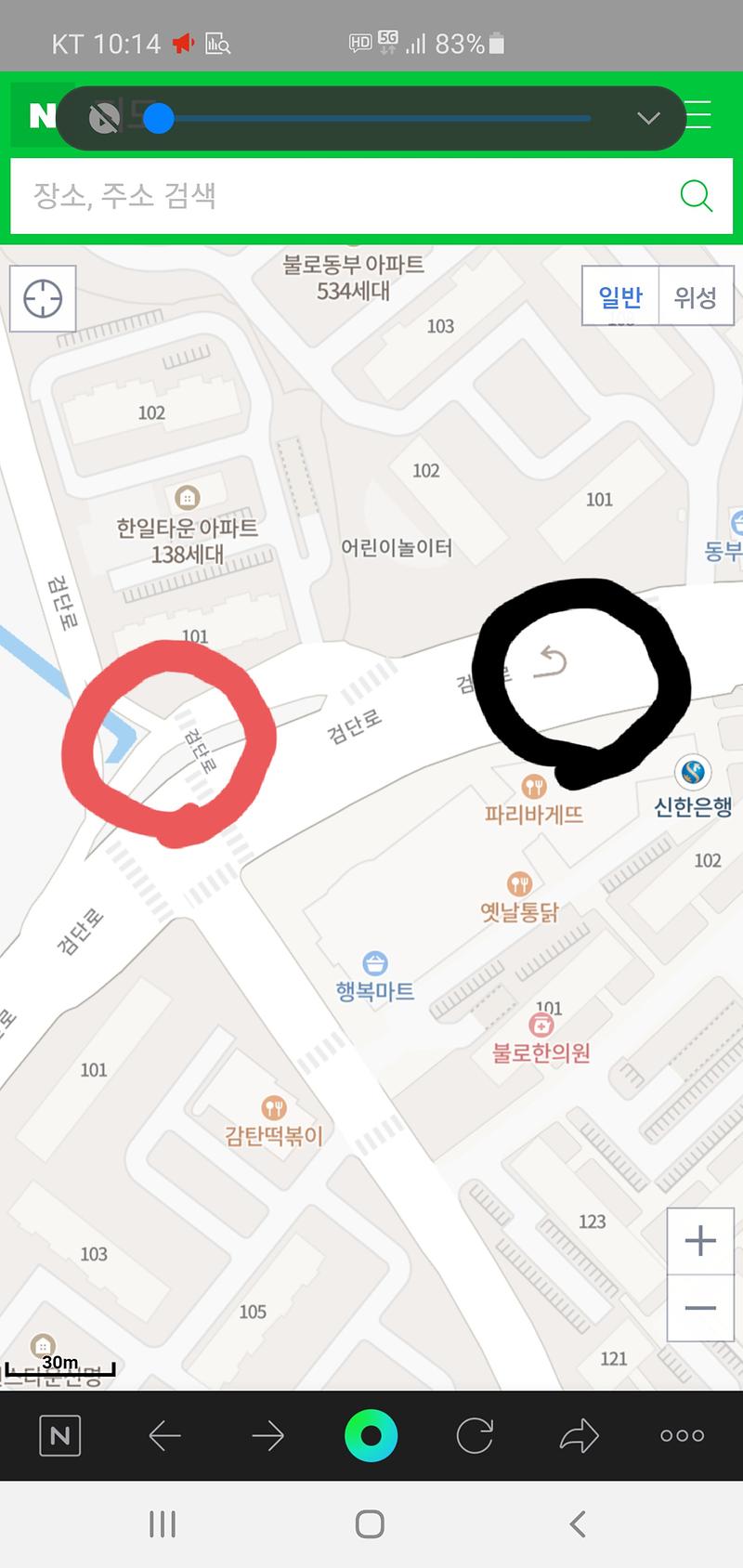Viewport: 743px width, 1568px height.
Task: Tap the 장소, 주소 검색 search field
Action: 325,196
